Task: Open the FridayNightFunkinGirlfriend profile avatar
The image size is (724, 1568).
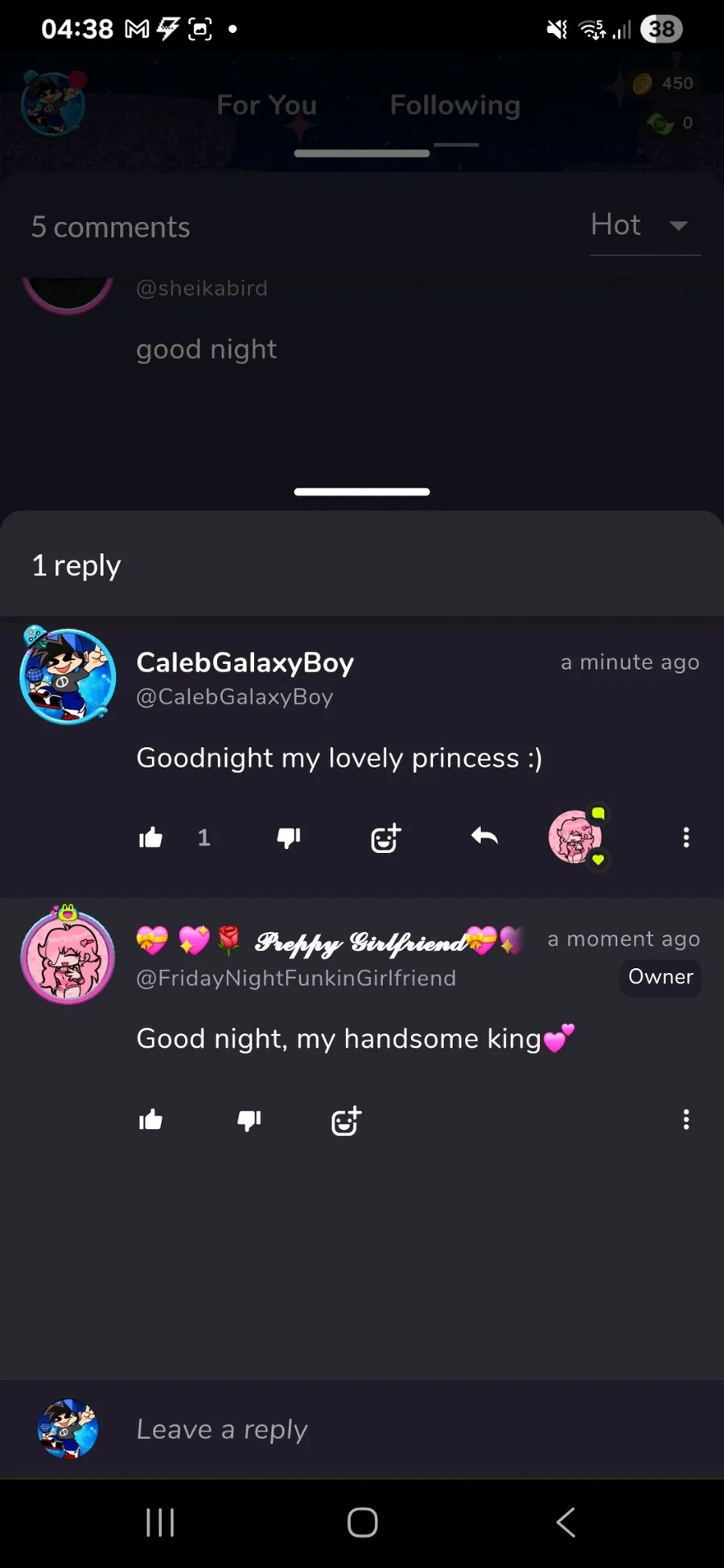Action: click(68, 954)
